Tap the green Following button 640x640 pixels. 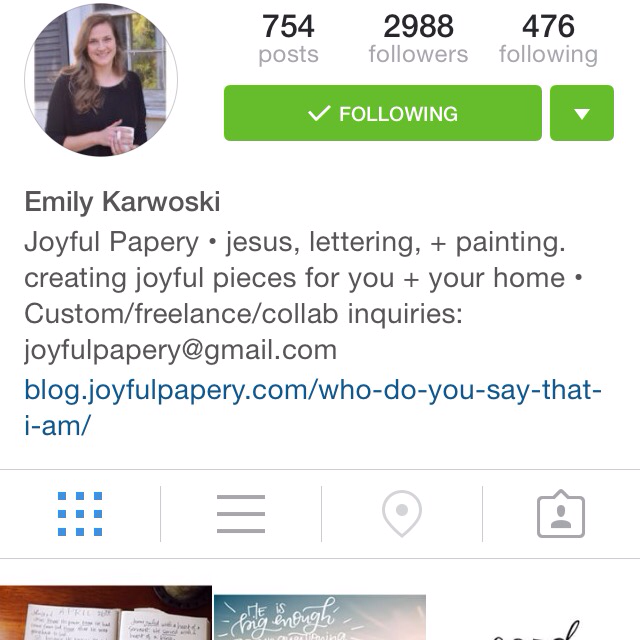(x=383, y=113)
